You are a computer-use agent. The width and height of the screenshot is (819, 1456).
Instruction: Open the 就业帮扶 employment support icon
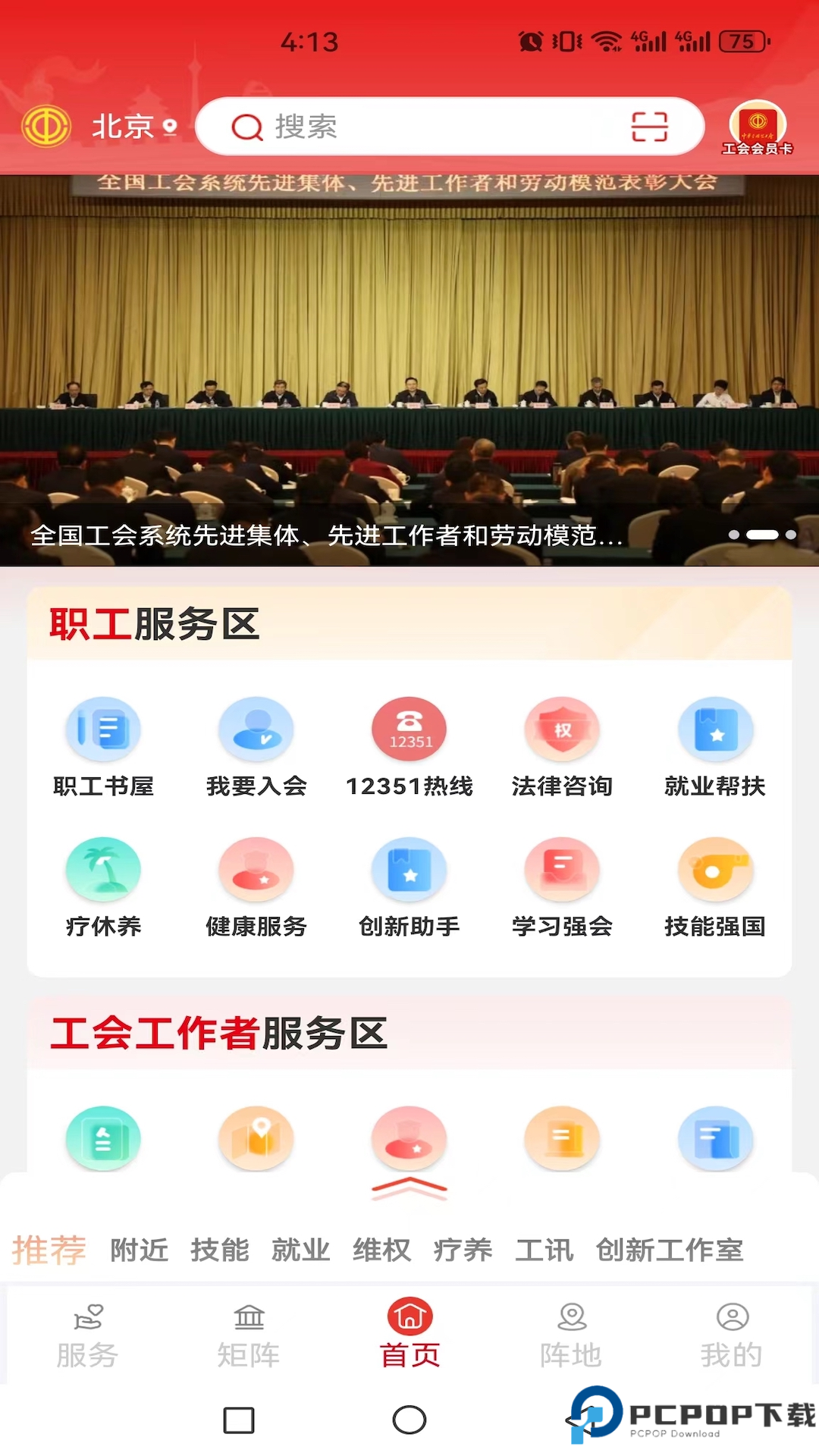(x=715, y=728)
